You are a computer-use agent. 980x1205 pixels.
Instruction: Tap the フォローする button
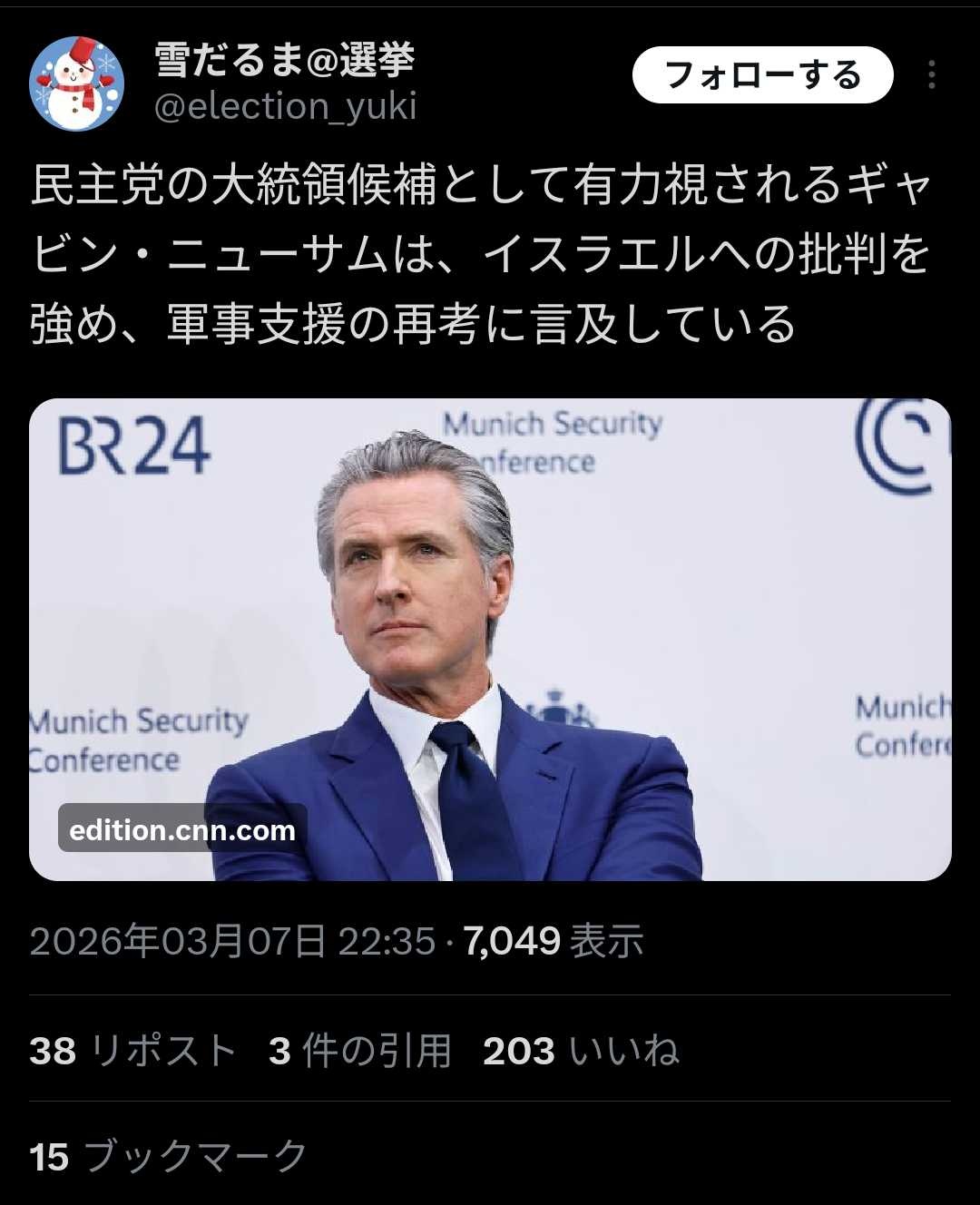(762, 75)
